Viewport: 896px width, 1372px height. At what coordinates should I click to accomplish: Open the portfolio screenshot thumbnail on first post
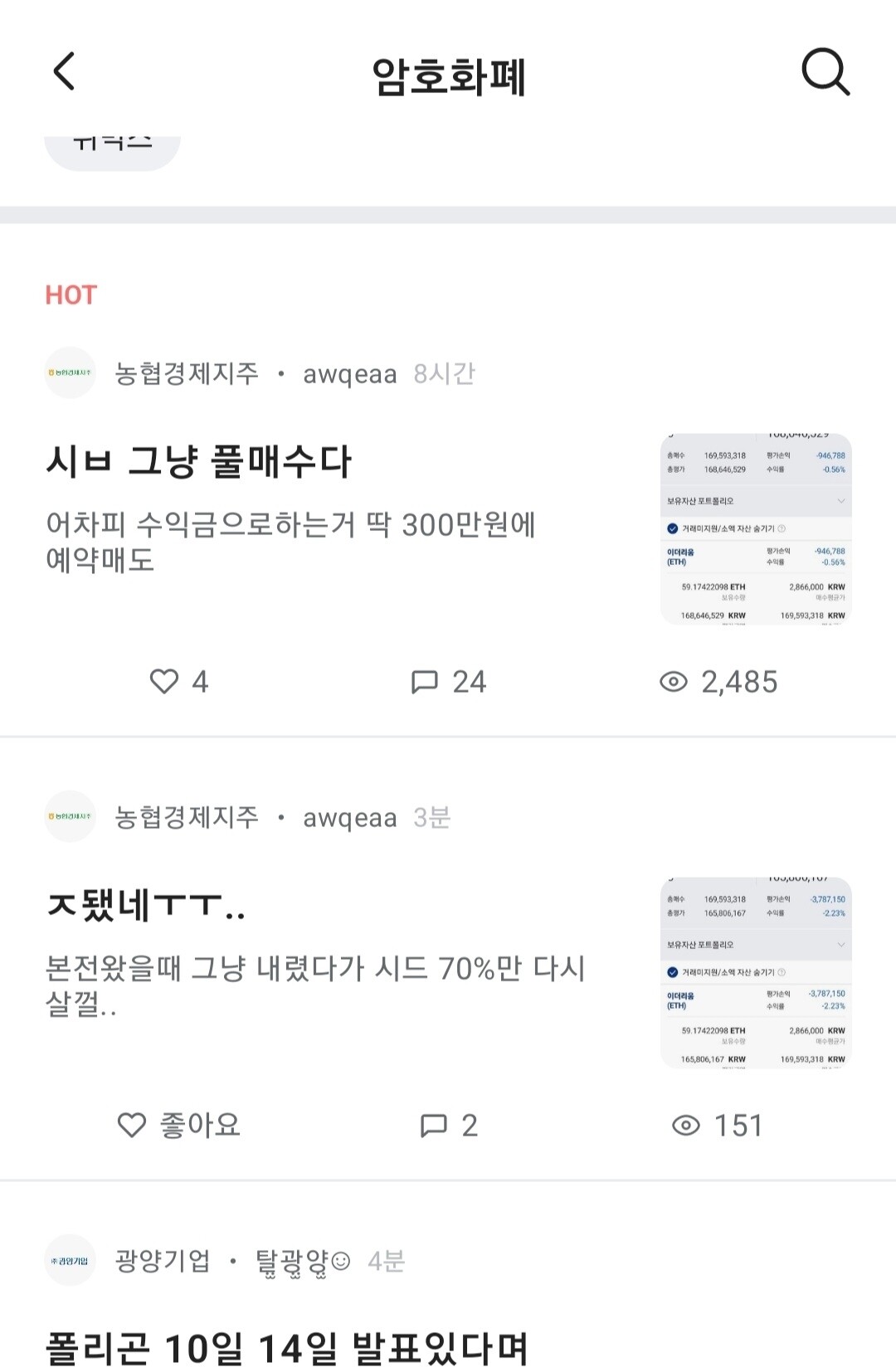tap(754, 535)
